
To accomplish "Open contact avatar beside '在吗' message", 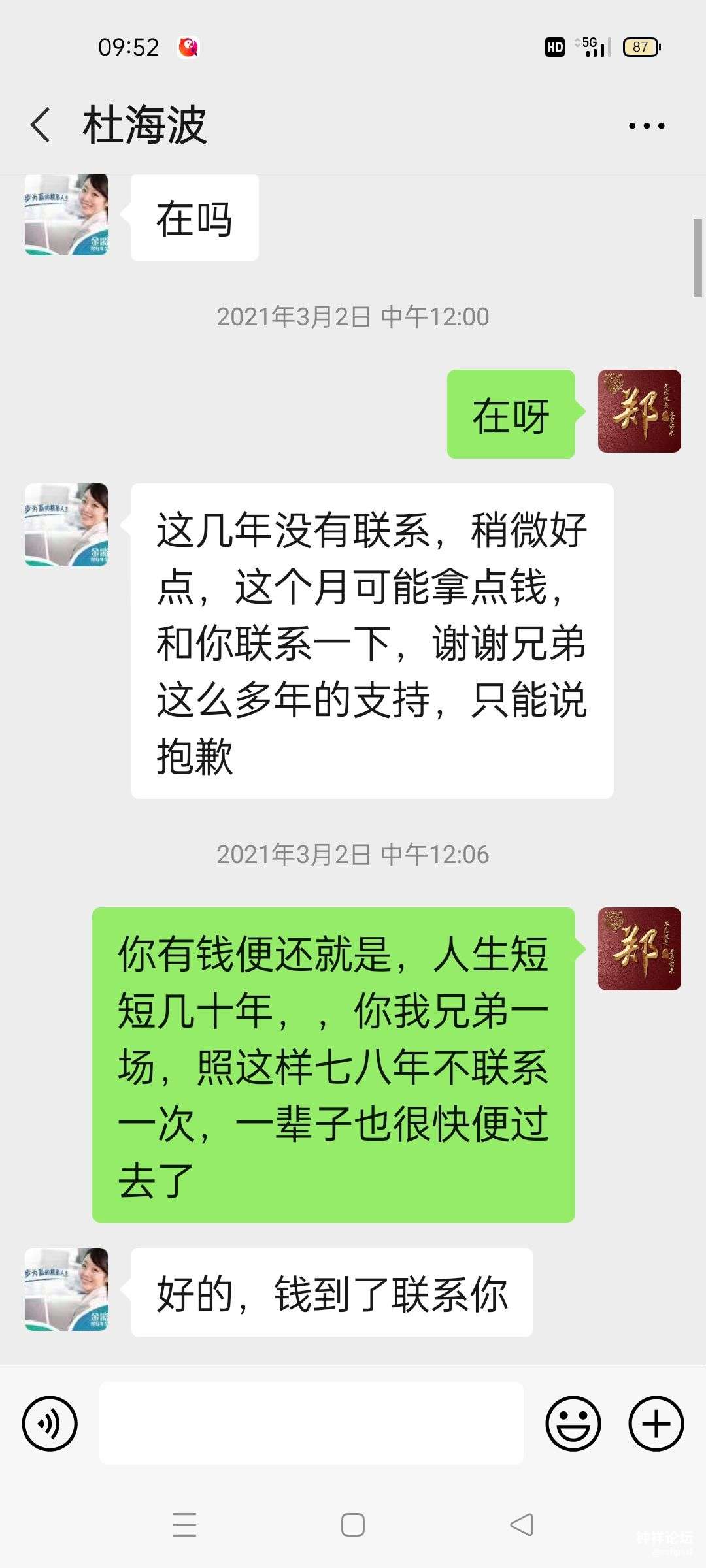I will click(x=66, y=214).
